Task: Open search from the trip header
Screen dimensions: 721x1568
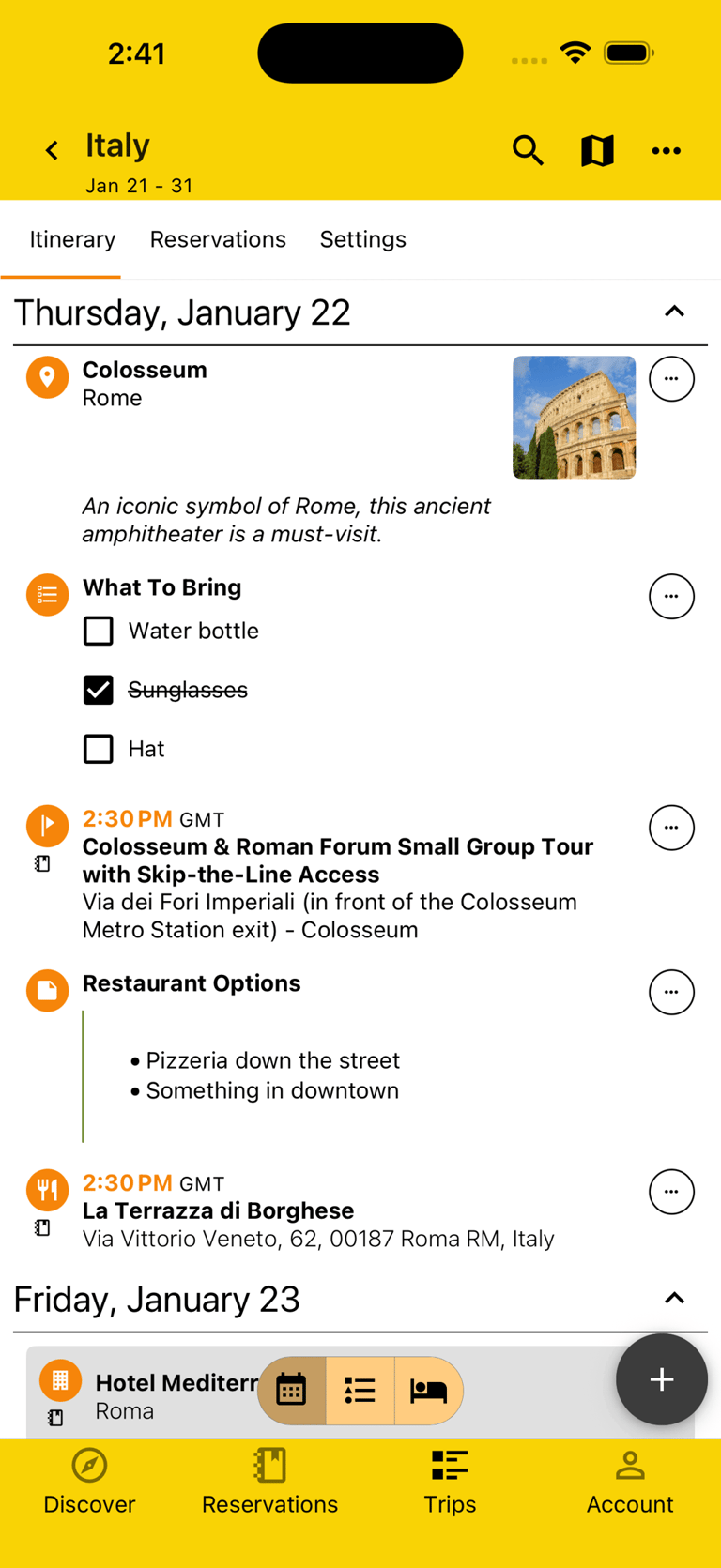Action: (528, 150)
